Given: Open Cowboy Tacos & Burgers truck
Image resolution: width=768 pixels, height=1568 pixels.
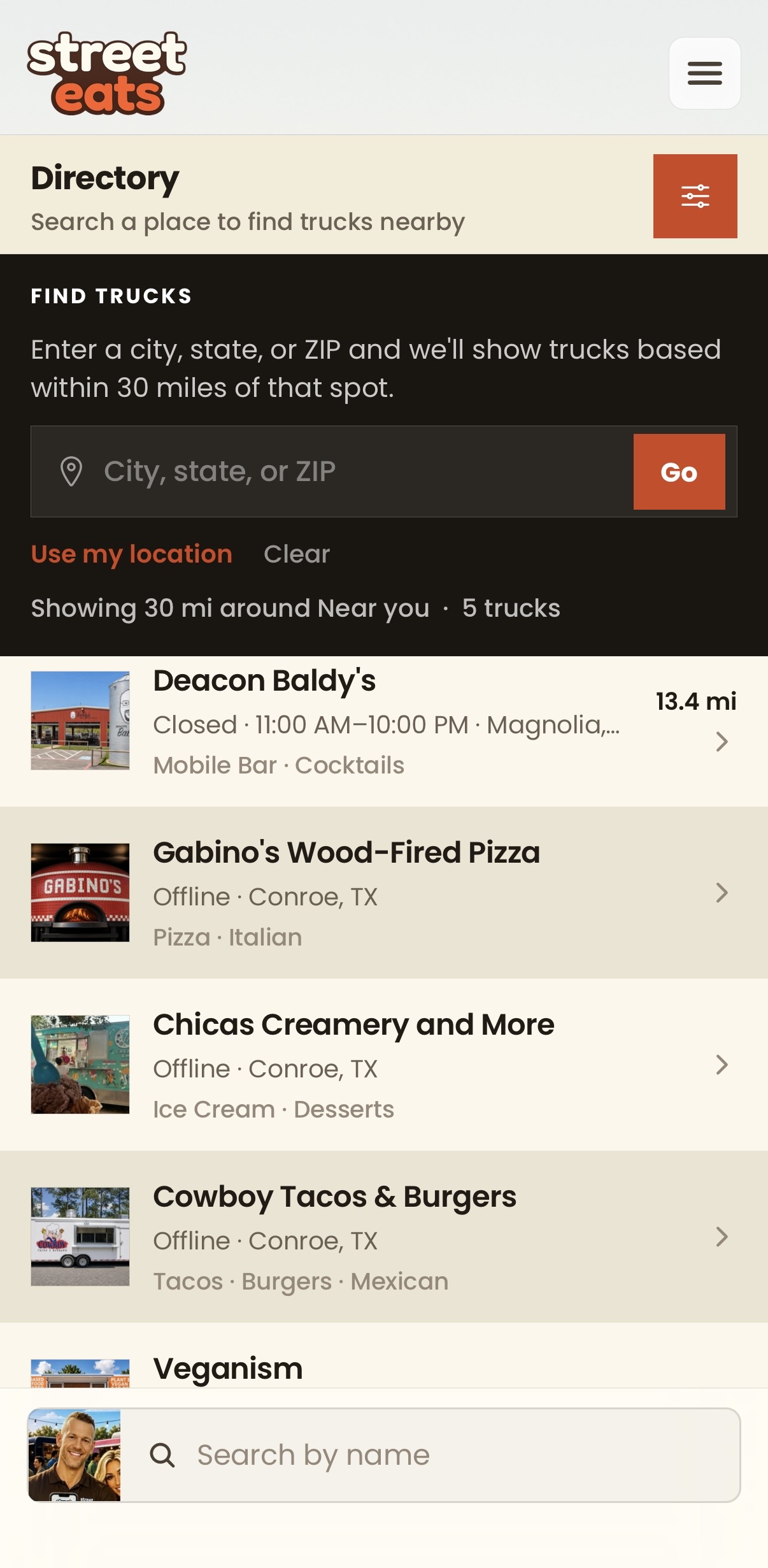Looking at the screenshot, I should click(x=384, y=1237).
